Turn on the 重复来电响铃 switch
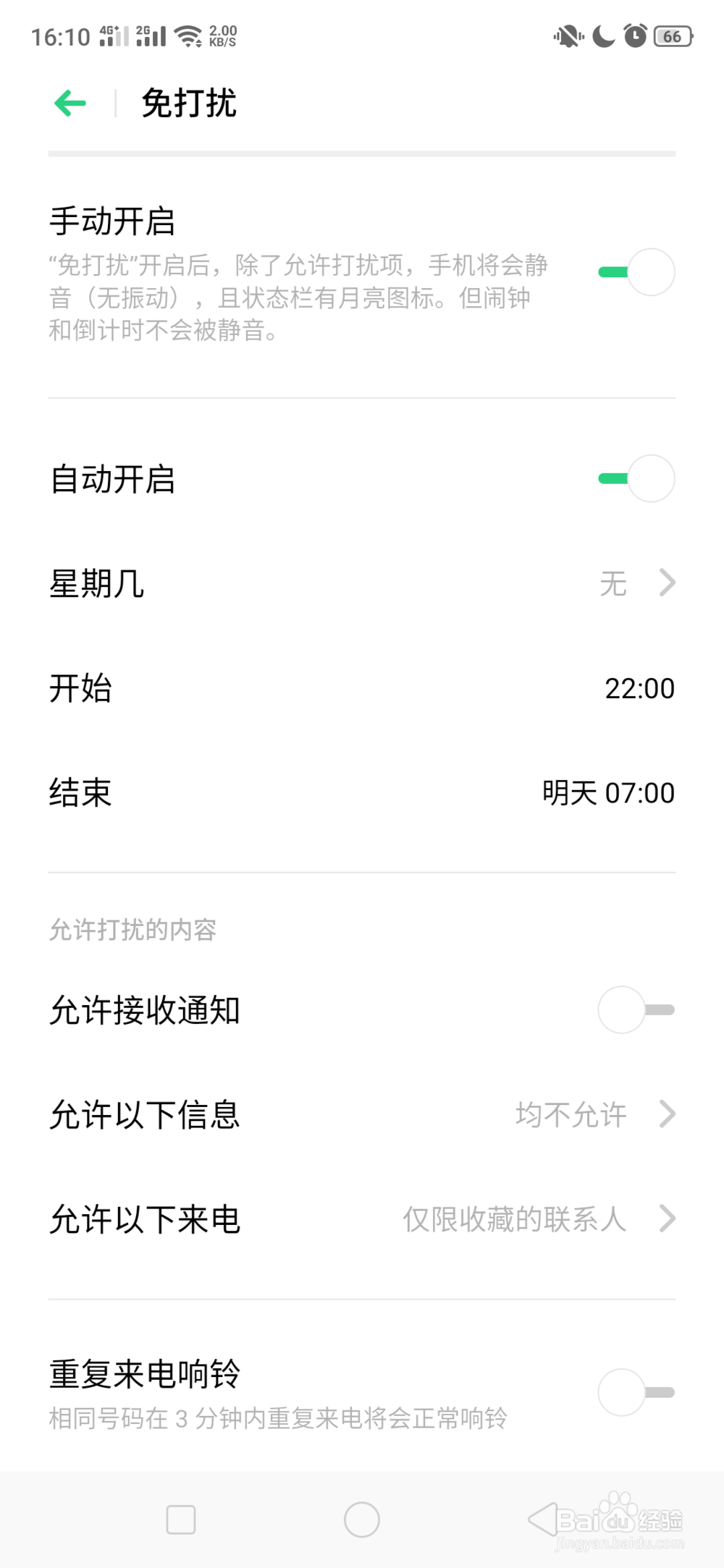Screen dimensions: 724x1568 tap(636, 1392)
